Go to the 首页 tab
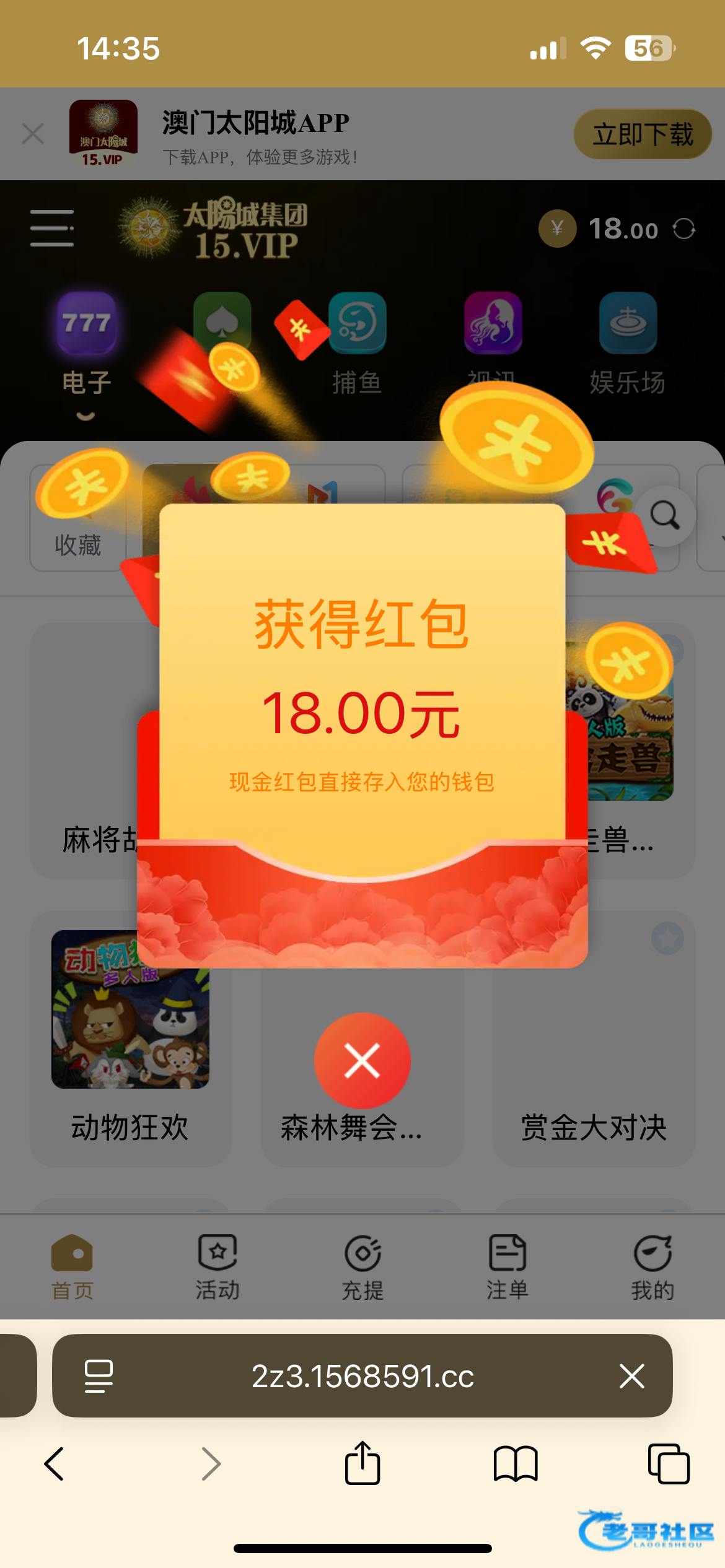This screenshot has width=725, height=1568. click(72, 1266)
